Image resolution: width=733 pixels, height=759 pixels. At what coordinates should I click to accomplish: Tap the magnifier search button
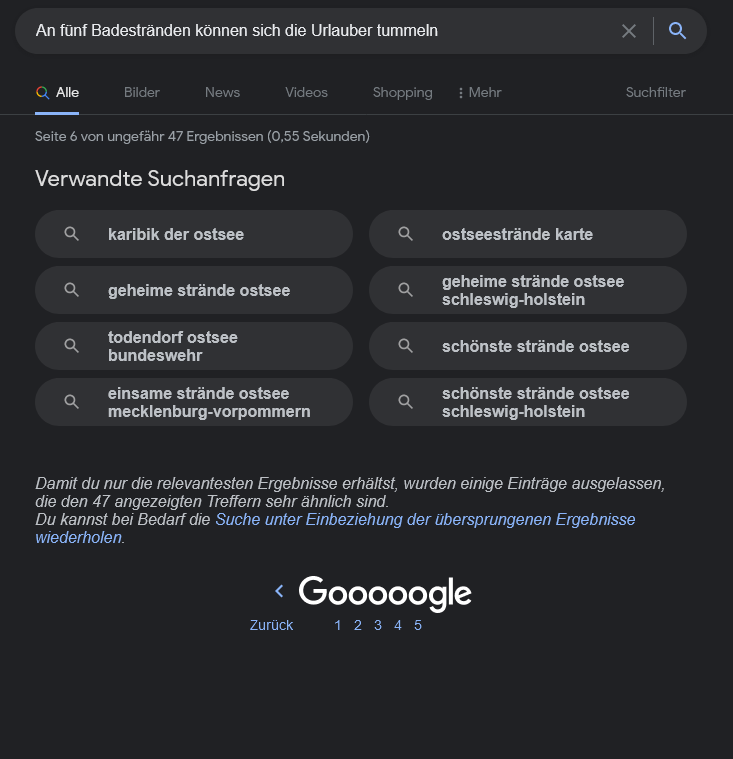pos(678,31)
